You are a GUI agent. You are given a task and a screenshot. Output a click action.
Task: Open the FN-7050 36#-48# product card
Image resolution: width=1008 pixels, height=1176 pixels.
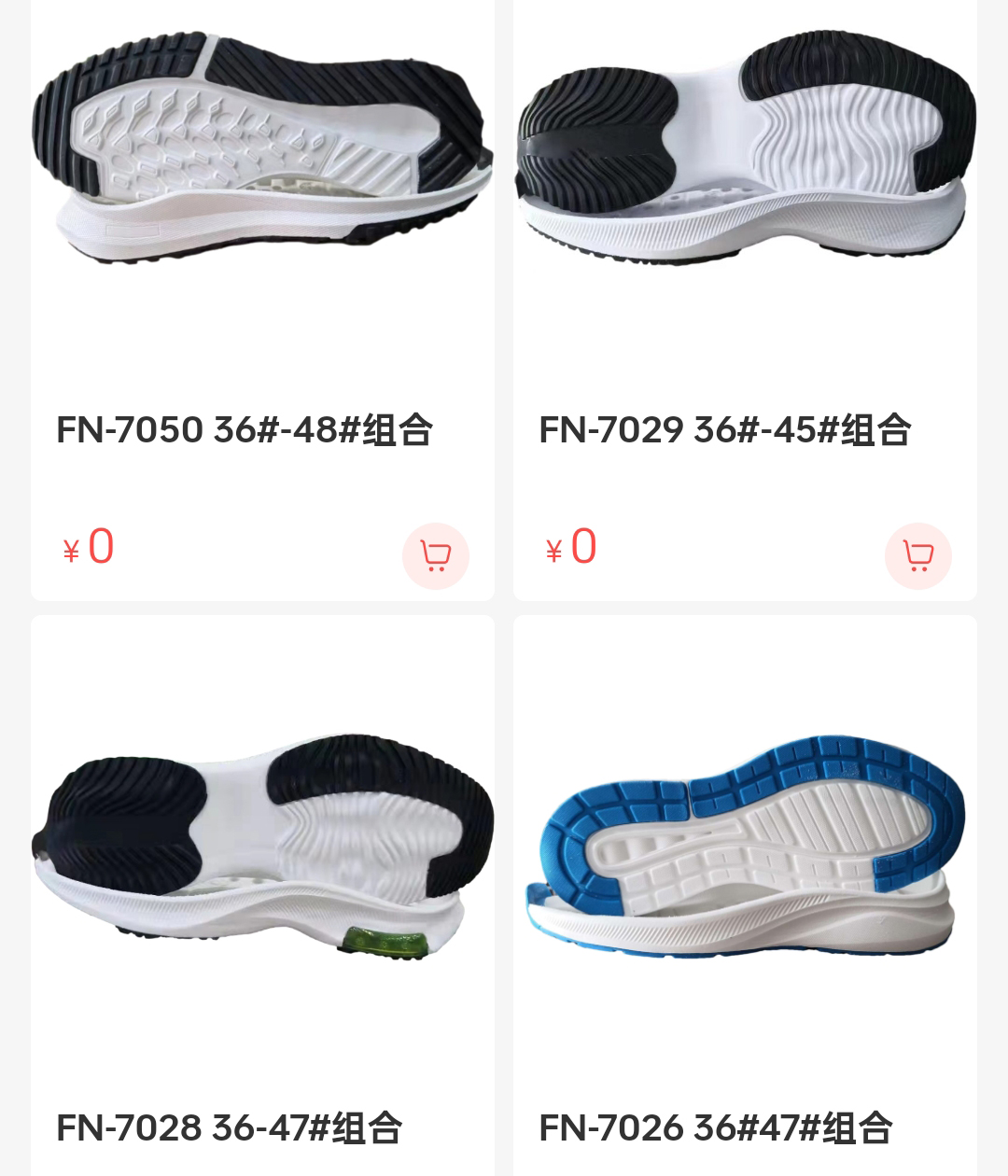tap(245, 430)
